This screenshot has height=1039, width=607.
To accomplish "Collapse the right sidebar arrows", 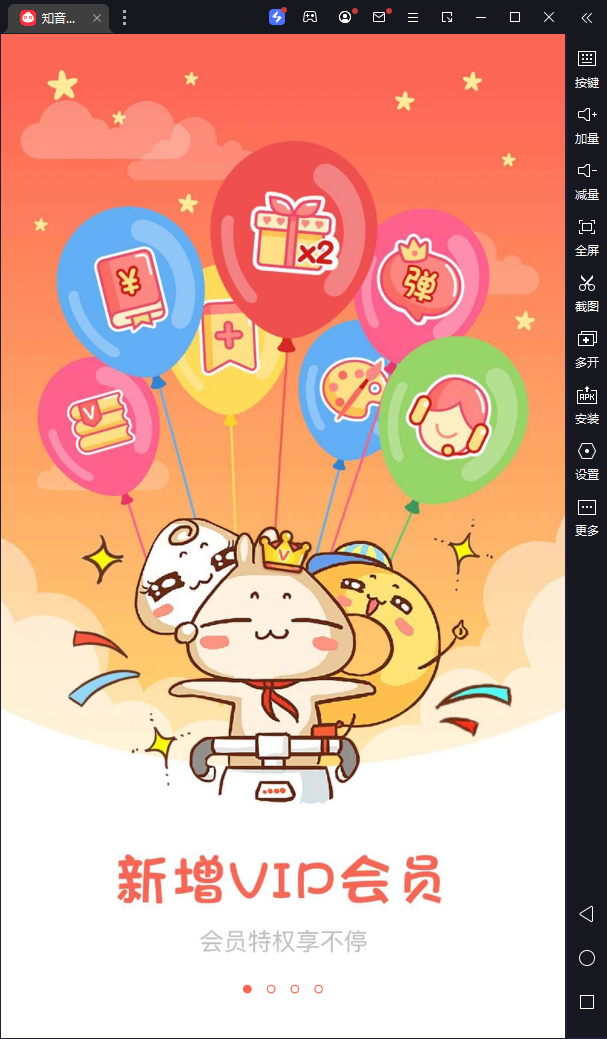I will (586, 17).
